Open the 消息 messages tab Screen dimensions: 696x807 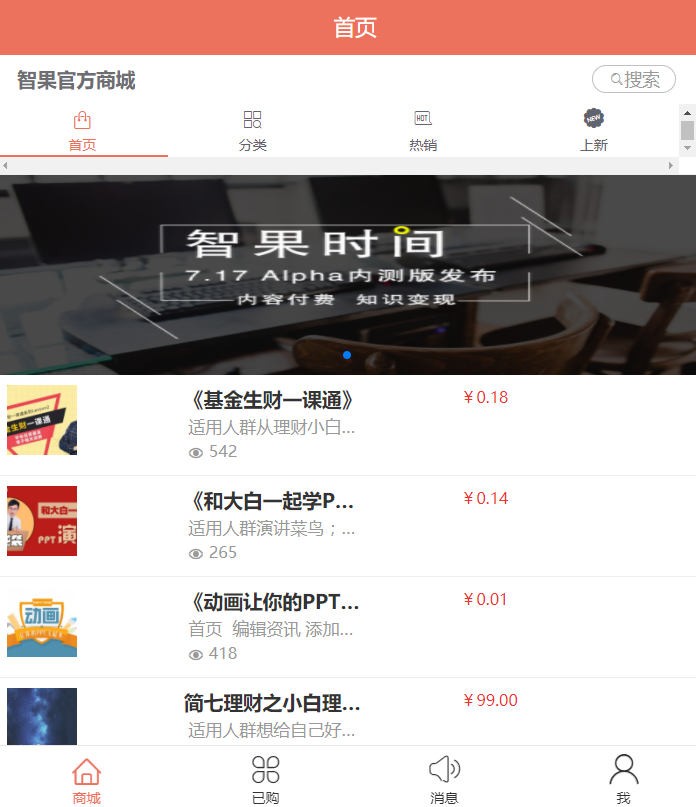(x=444, y=779)
